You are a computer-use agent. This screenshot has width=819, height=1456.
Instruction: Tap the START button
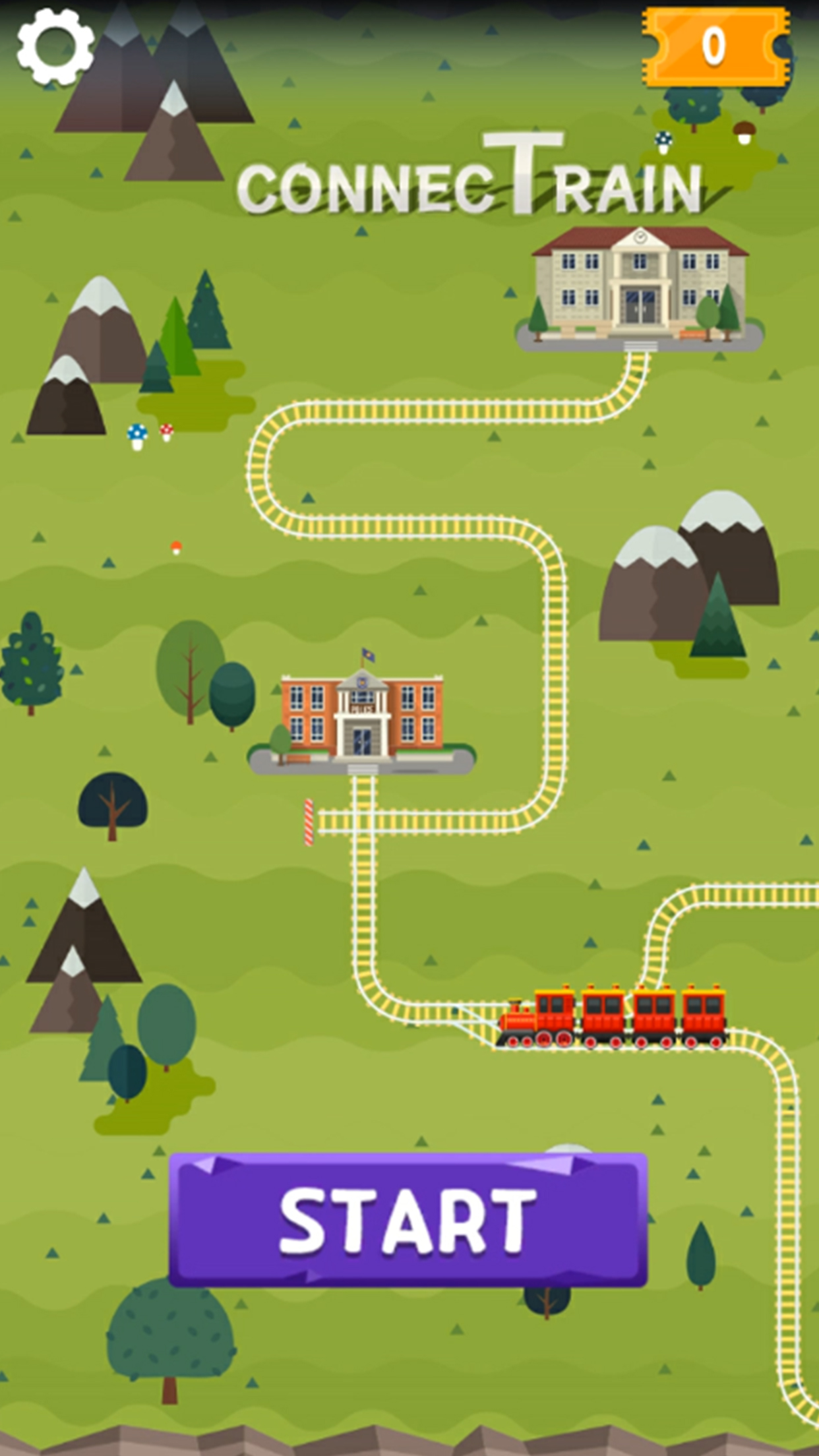tap(408, 1219)
